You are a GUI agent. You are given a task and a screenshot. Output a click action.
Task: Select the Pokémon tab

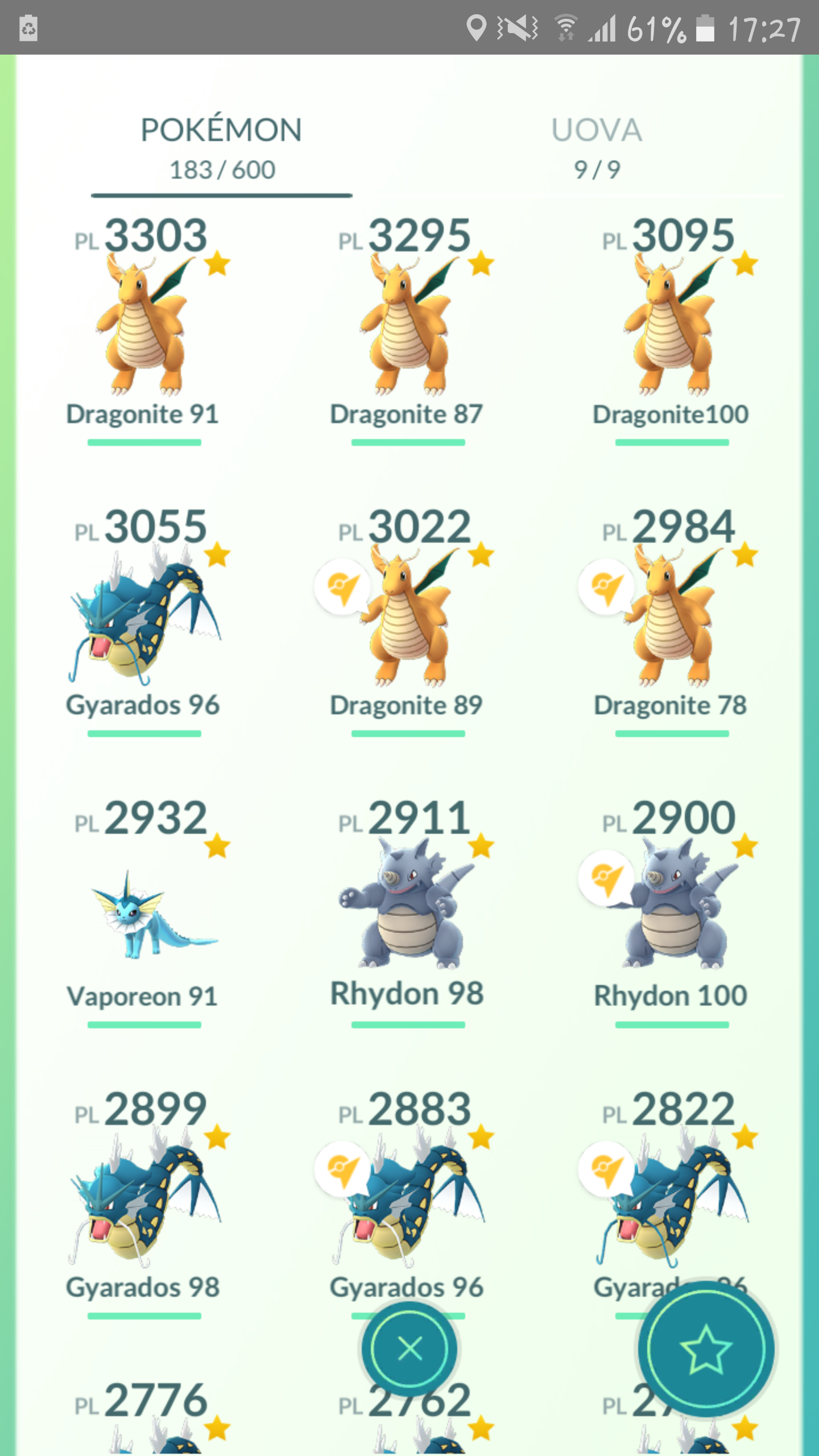click(221, 148)
